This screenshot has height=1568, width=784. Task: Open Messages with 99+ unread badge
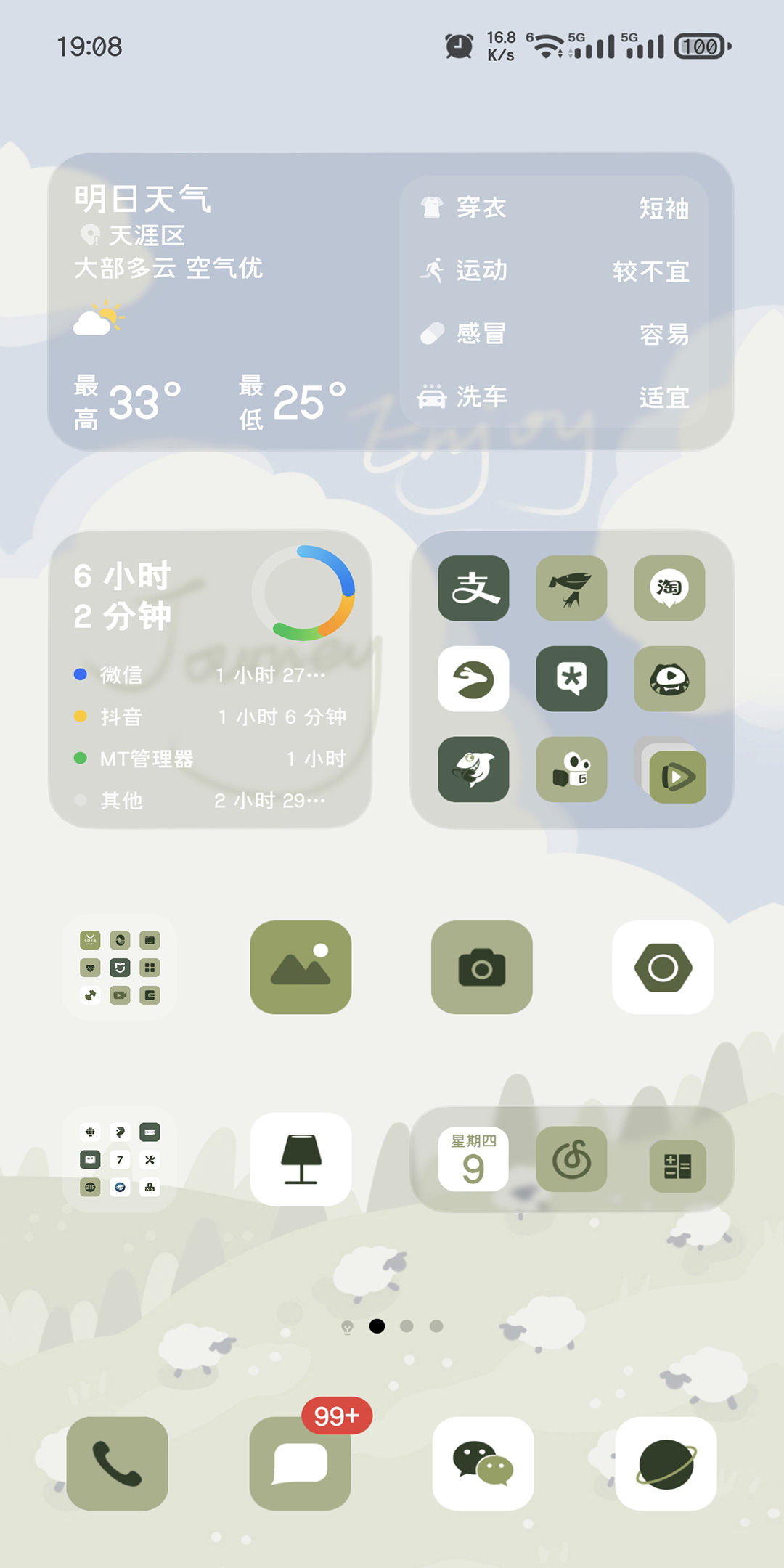(301, 1463)
